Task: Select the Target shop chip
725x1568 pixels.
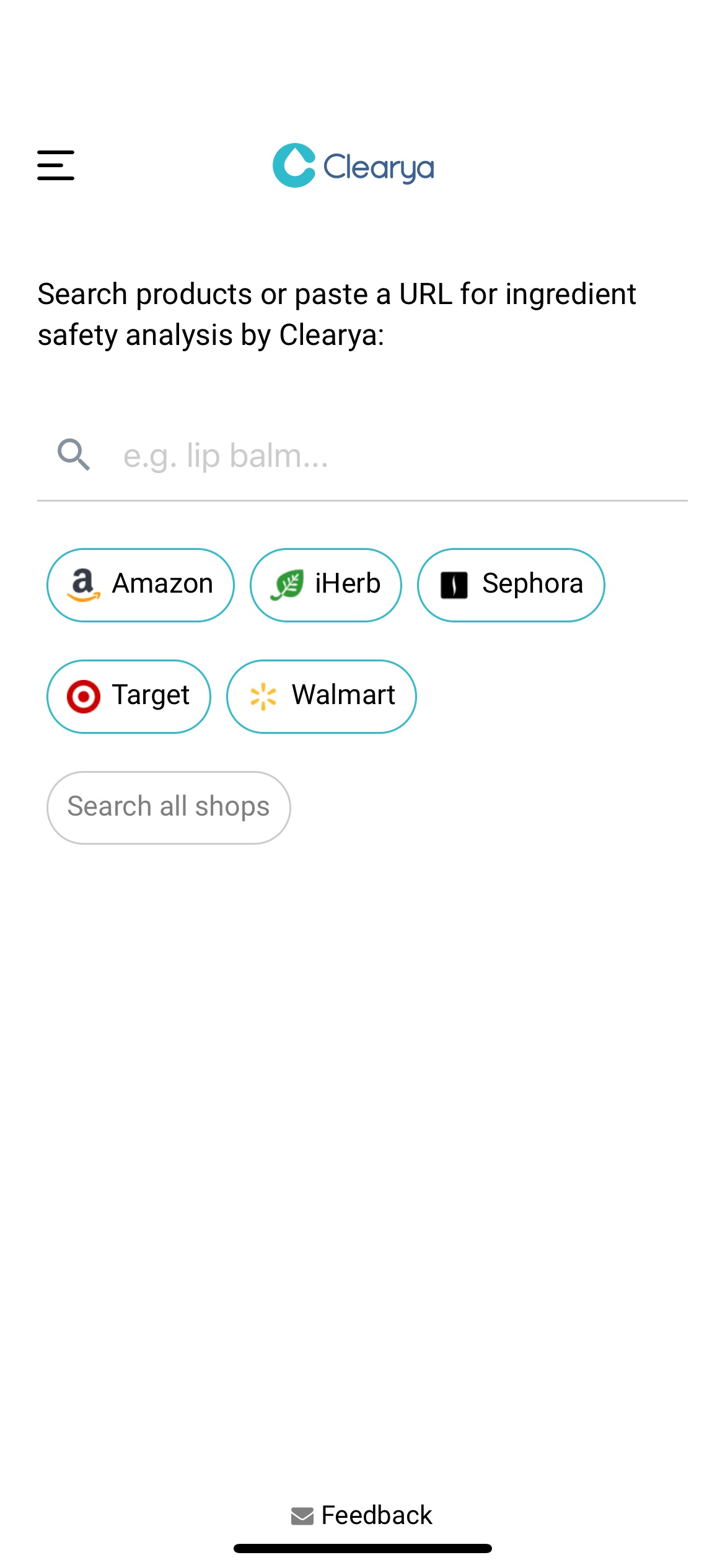Action: click(129, 696)
